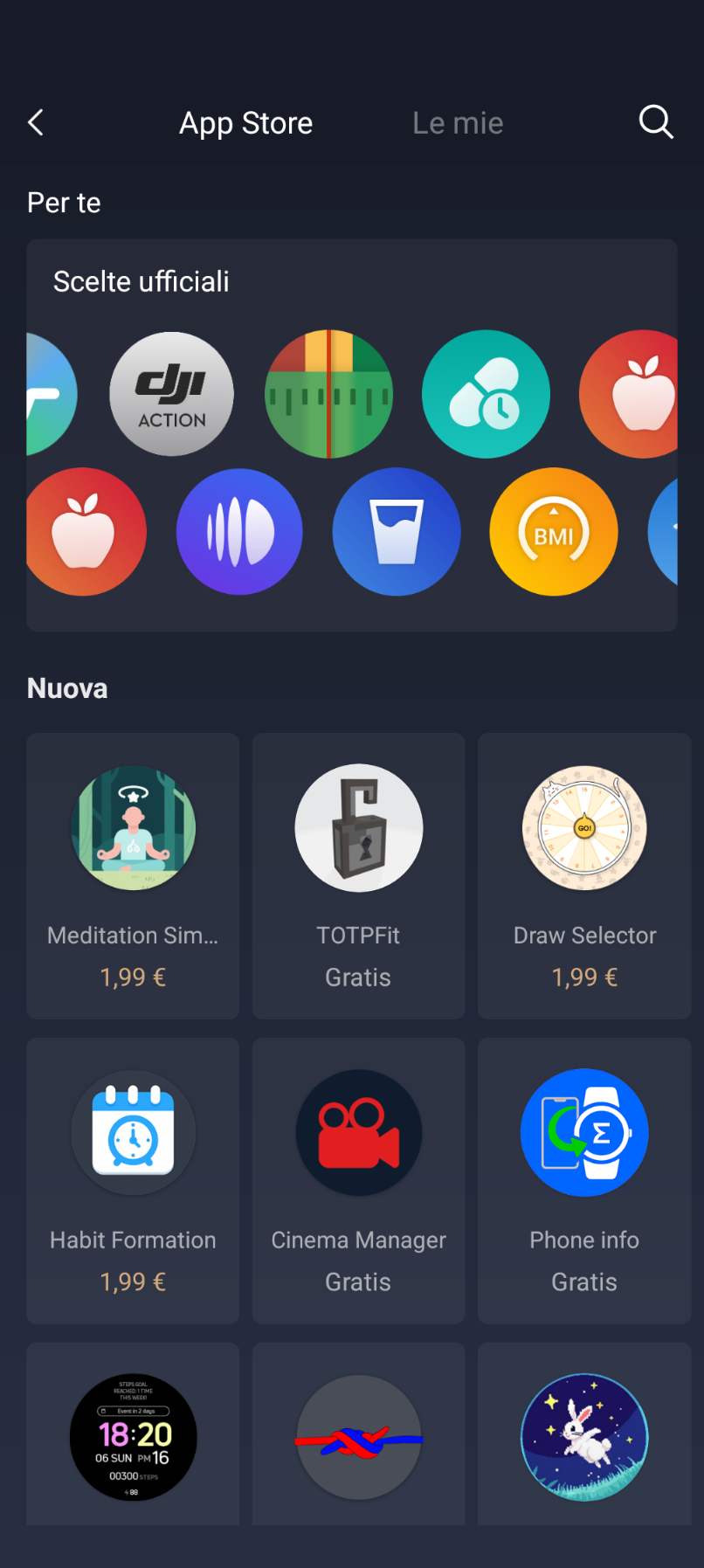Go back using the top-left arrow
The image size is (704, 1568).
(x=36, y=123)
